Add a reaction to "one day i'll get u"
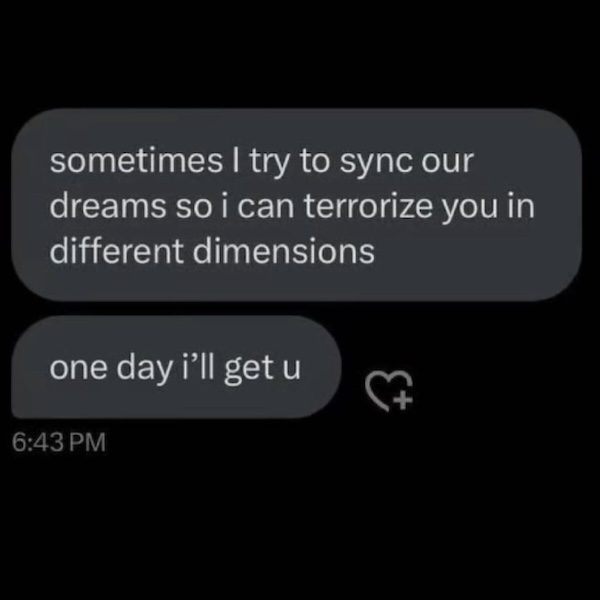Viewport: 600px width, 600px height. point(388,387)
